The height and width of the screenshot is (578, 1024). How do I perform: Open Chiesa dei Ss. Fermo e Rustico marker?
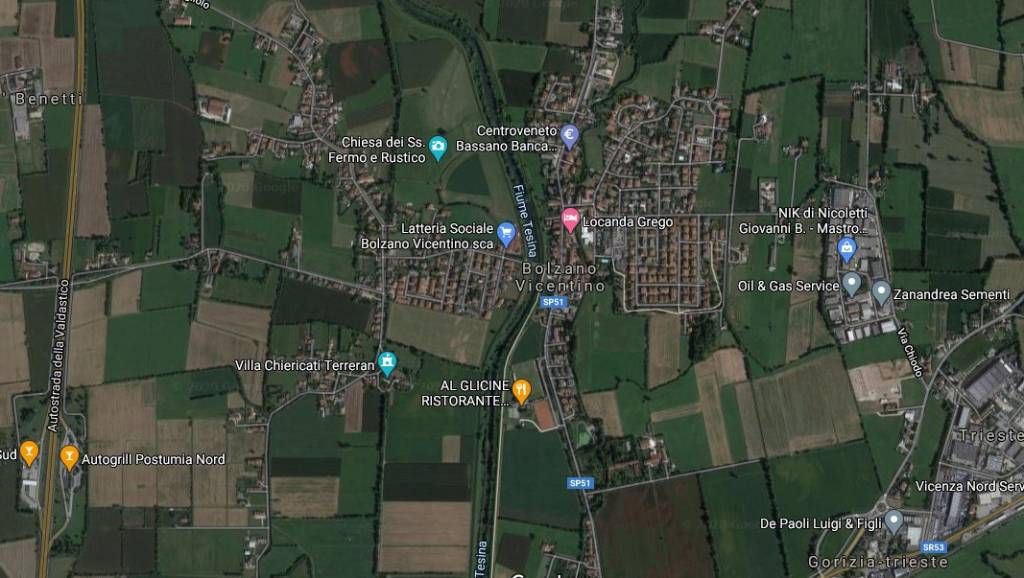click(437, 148)
